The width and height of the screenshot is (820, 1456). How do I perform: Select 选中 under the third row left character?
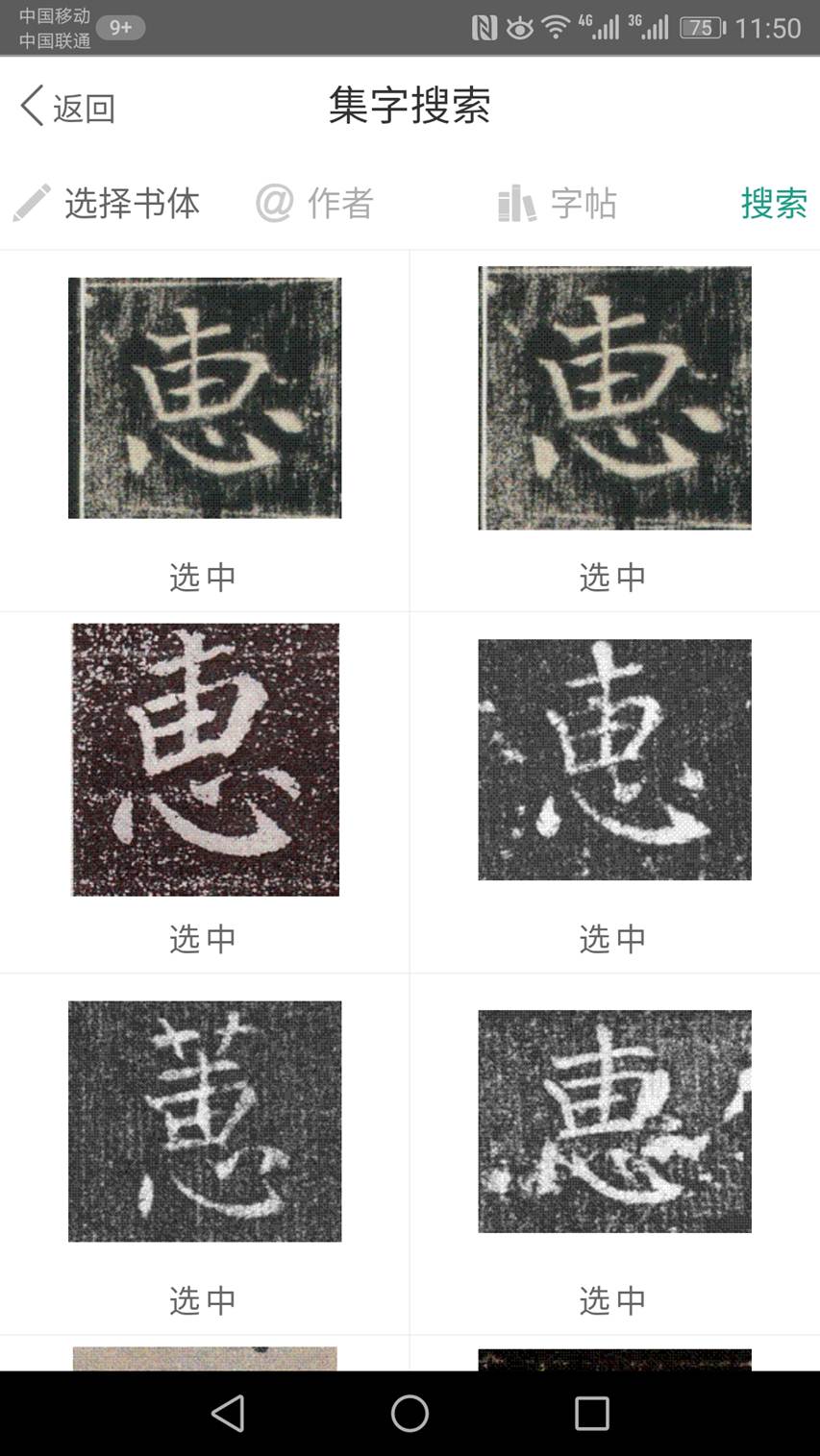coord(203,1299)
